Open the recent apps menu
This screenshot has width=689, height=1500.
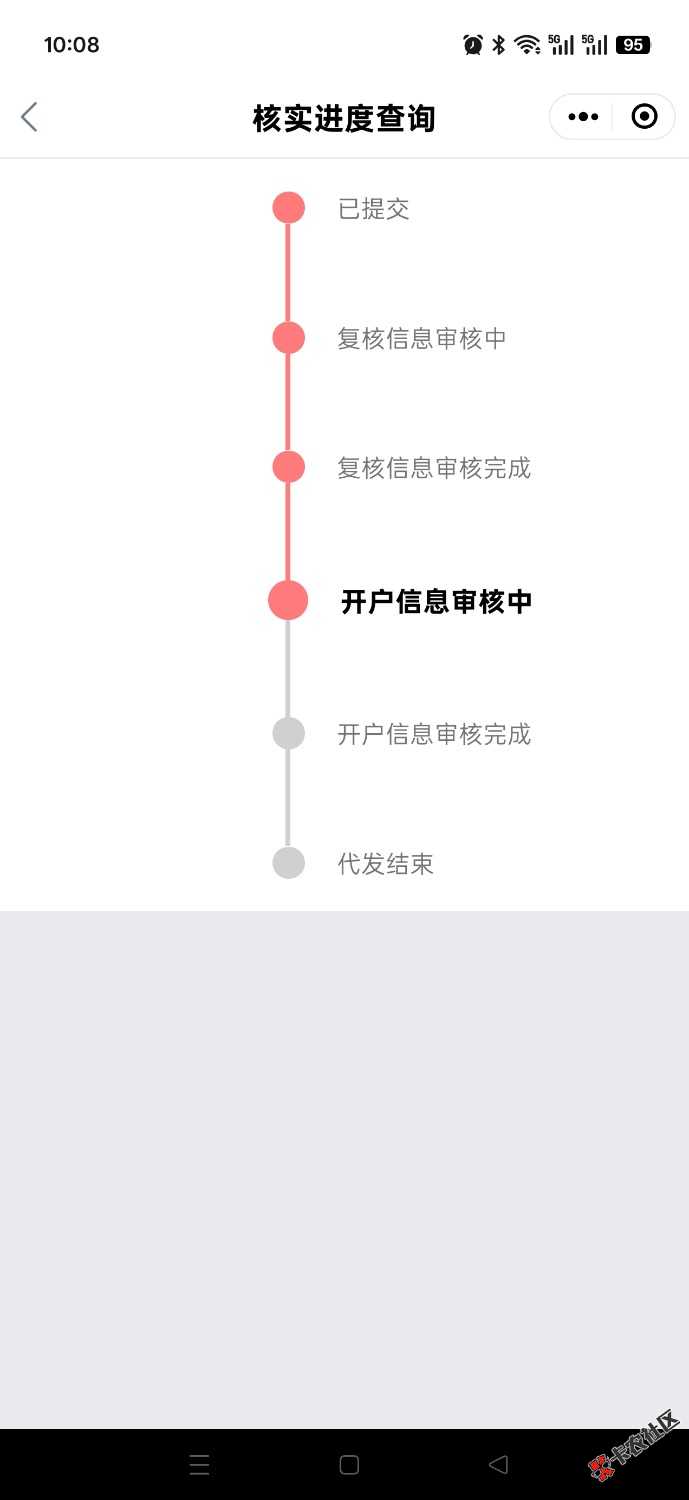point(200,1465)
